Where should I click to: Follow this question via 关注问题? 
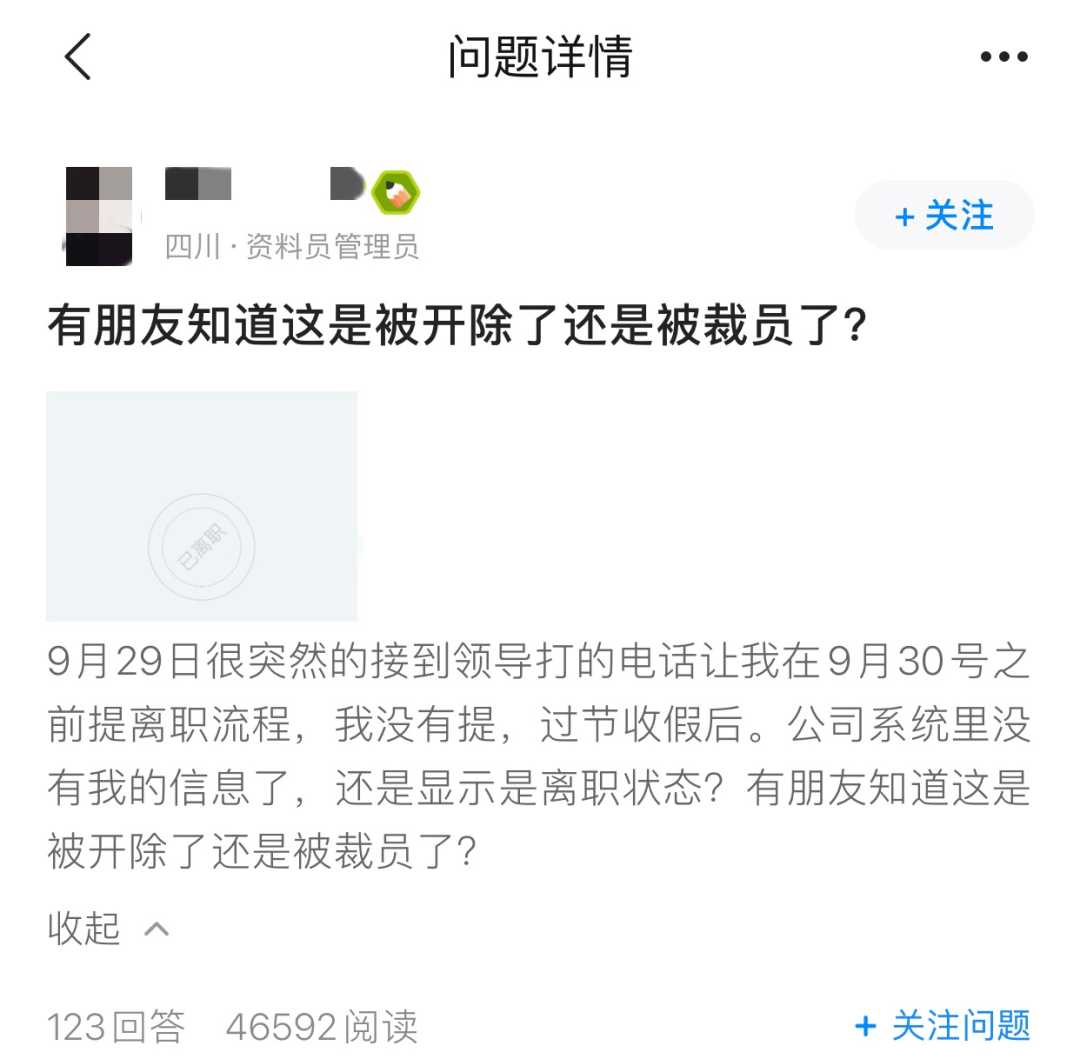coord(943,1025)
